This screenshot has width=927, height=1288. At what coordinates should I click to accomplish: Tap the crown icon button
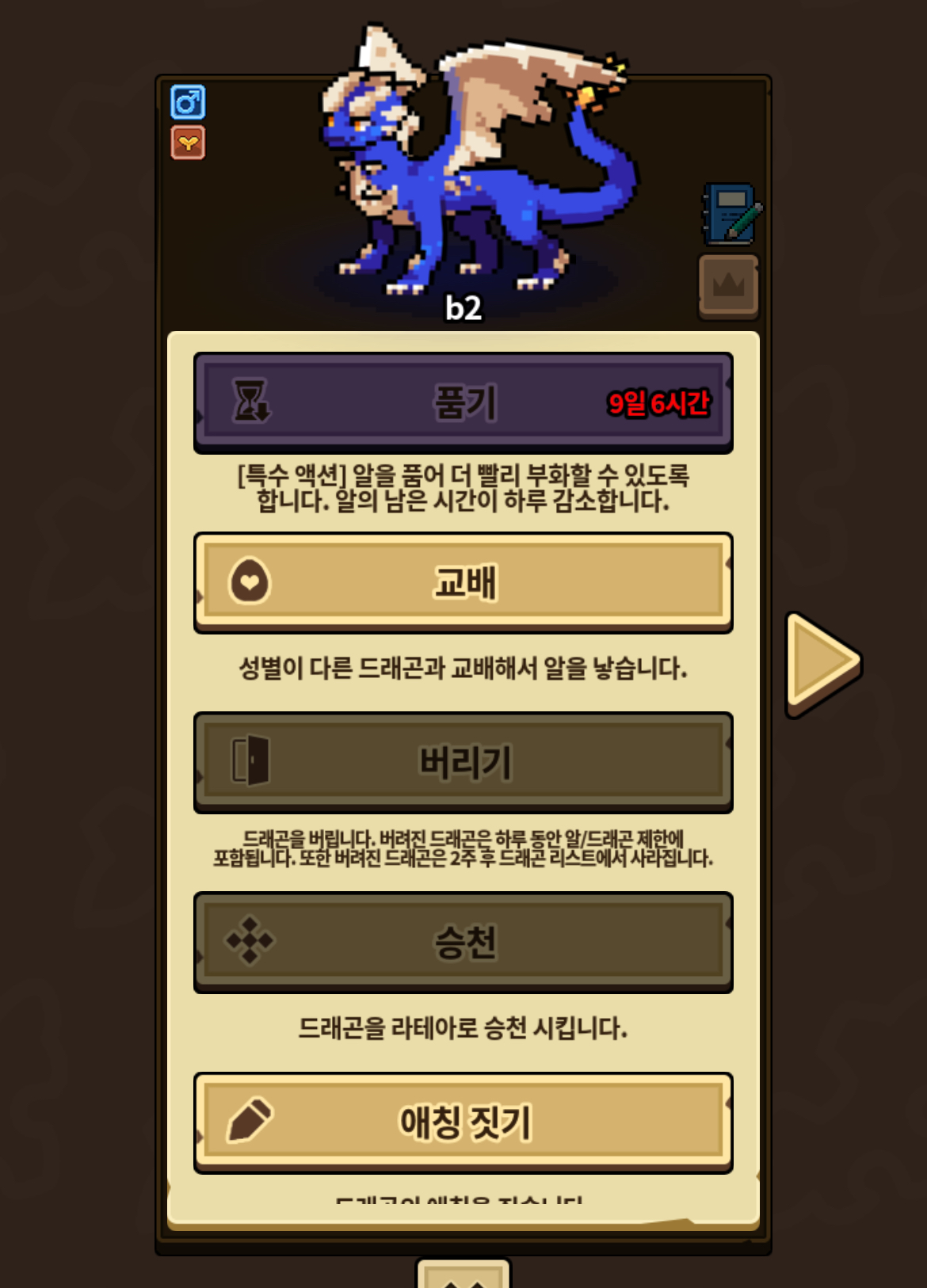click(728, 286)
